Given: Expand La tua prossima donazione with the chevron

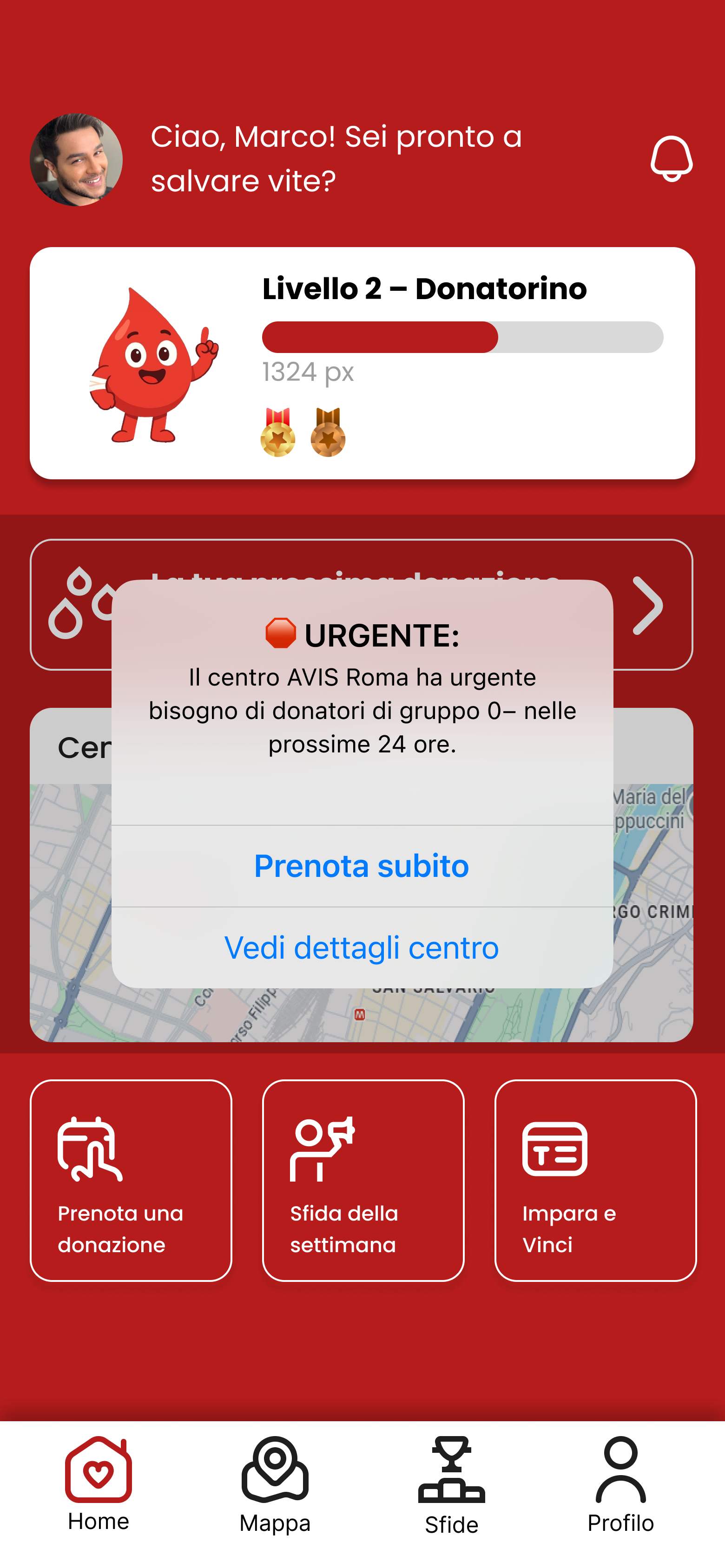Looking at the screenshot, I should pos(648,606).
